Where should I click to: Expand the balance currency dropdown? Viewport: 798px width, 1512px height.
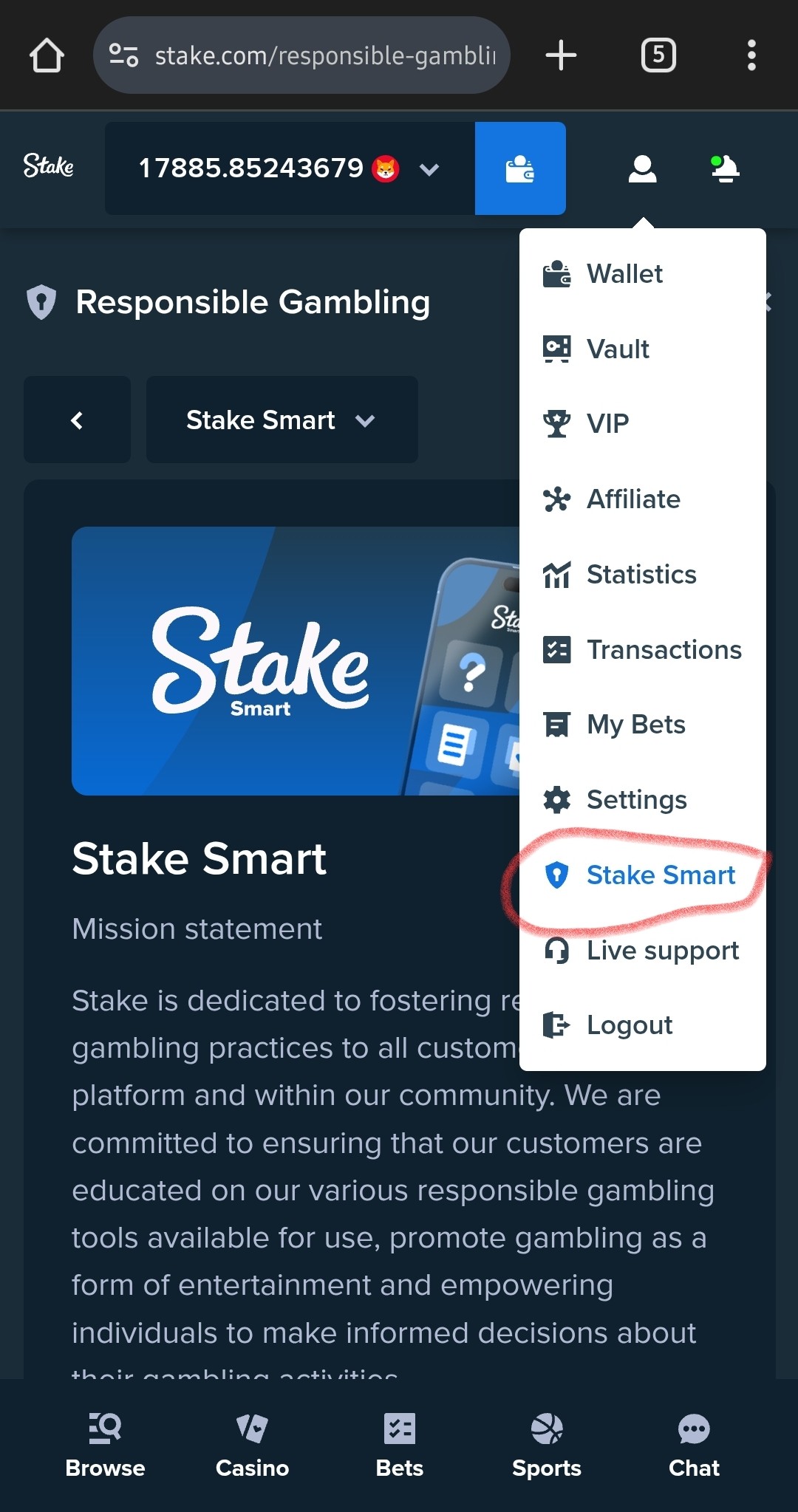(429, 169)
